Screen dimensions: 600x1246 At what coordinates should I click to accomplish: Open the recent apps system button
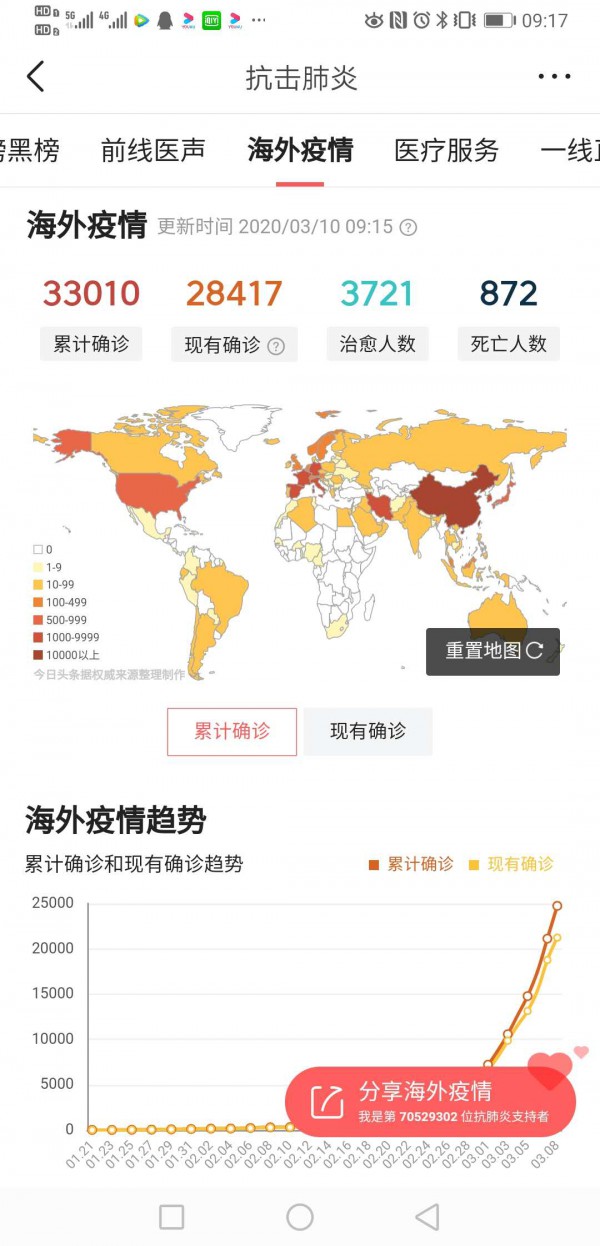coord(172,1216)
